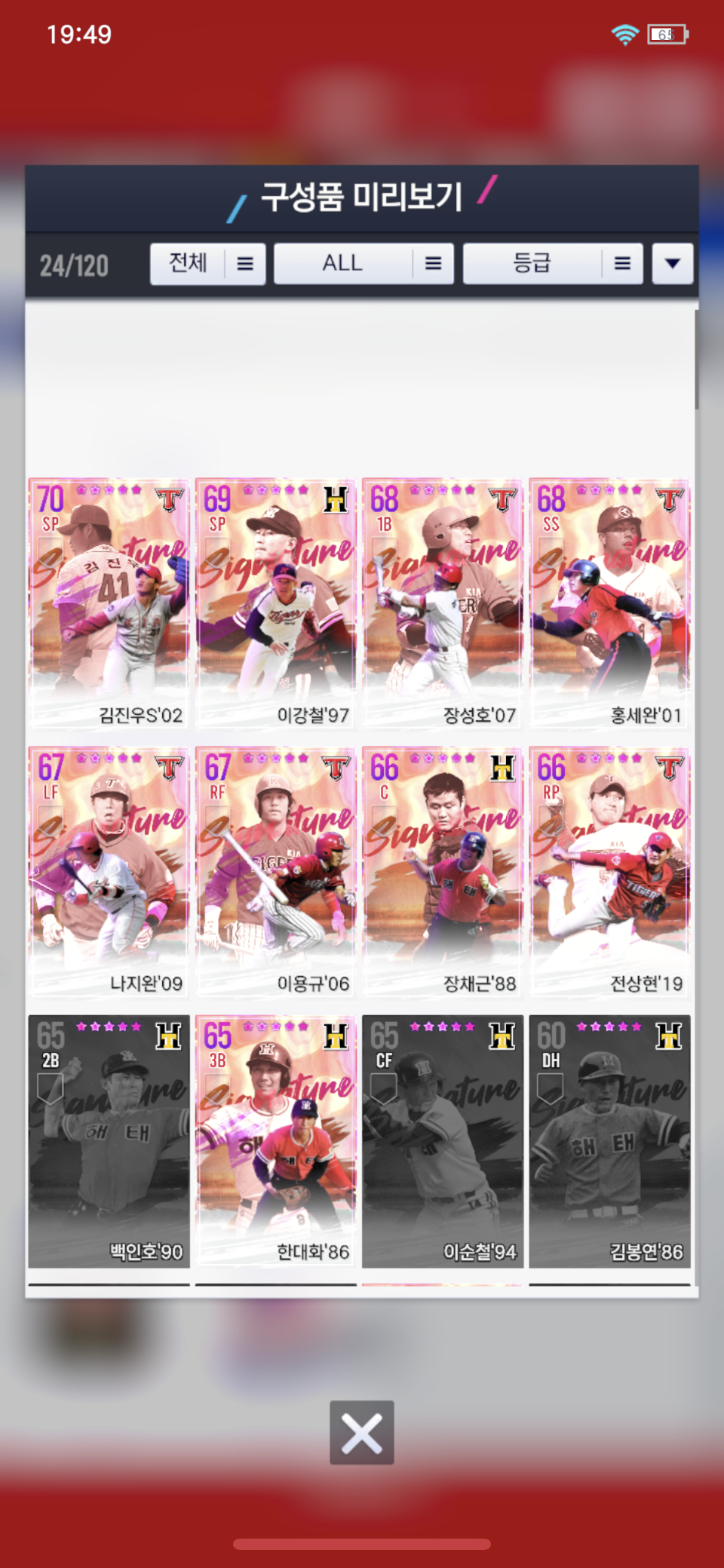
Task: Open the 나지완'09 player card
Action: point(109,870)
